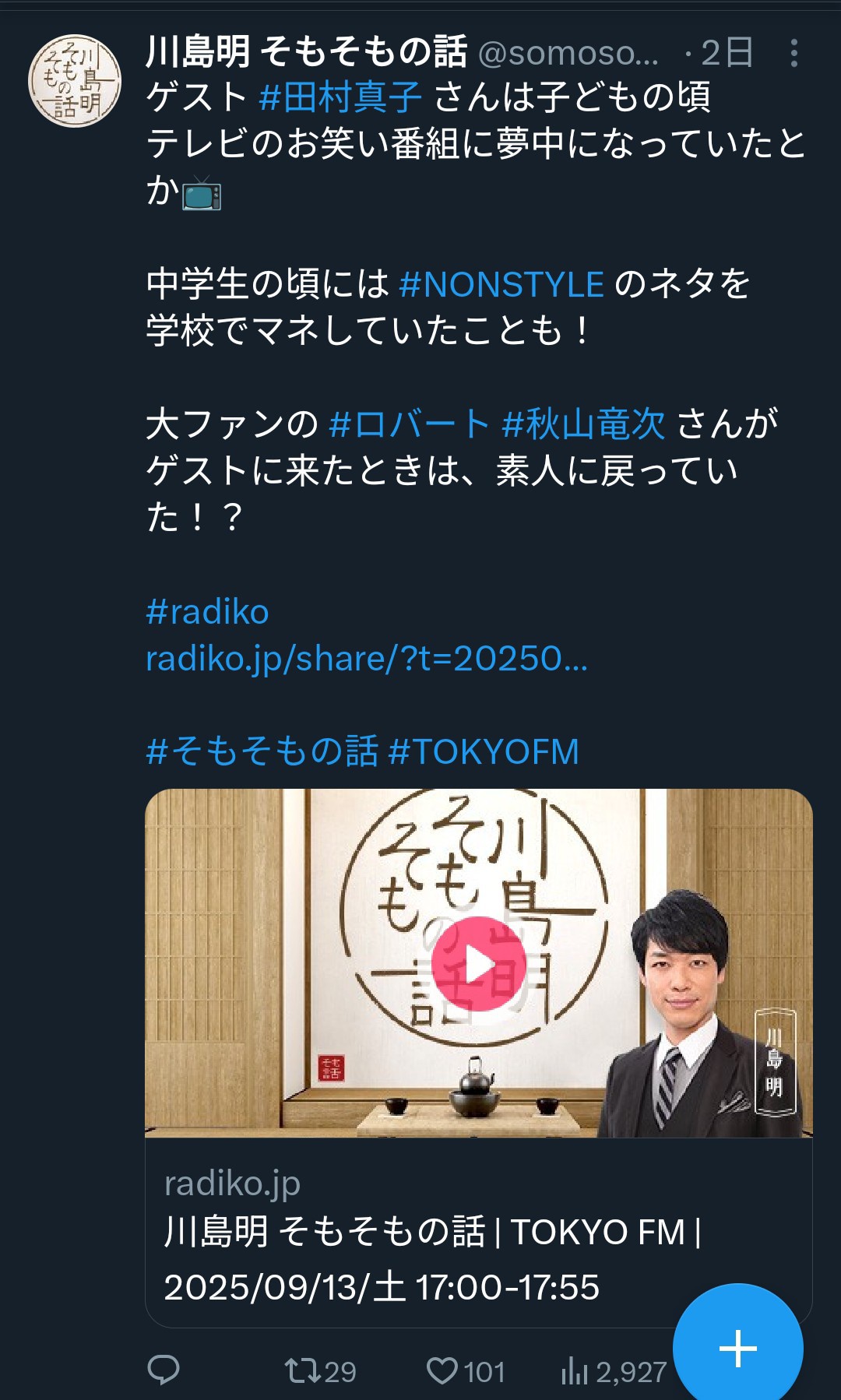Open the #TOKYOFM hashtag

(484, 752)
